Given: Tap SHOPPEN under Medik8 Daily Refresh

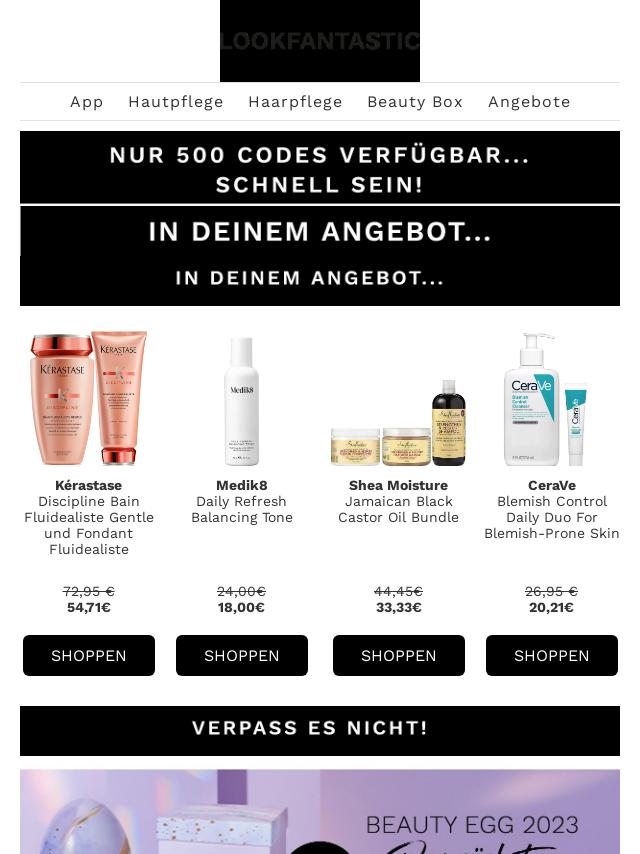Looking at the screenshot, I should pyautogui.click(x=242, y=656).
